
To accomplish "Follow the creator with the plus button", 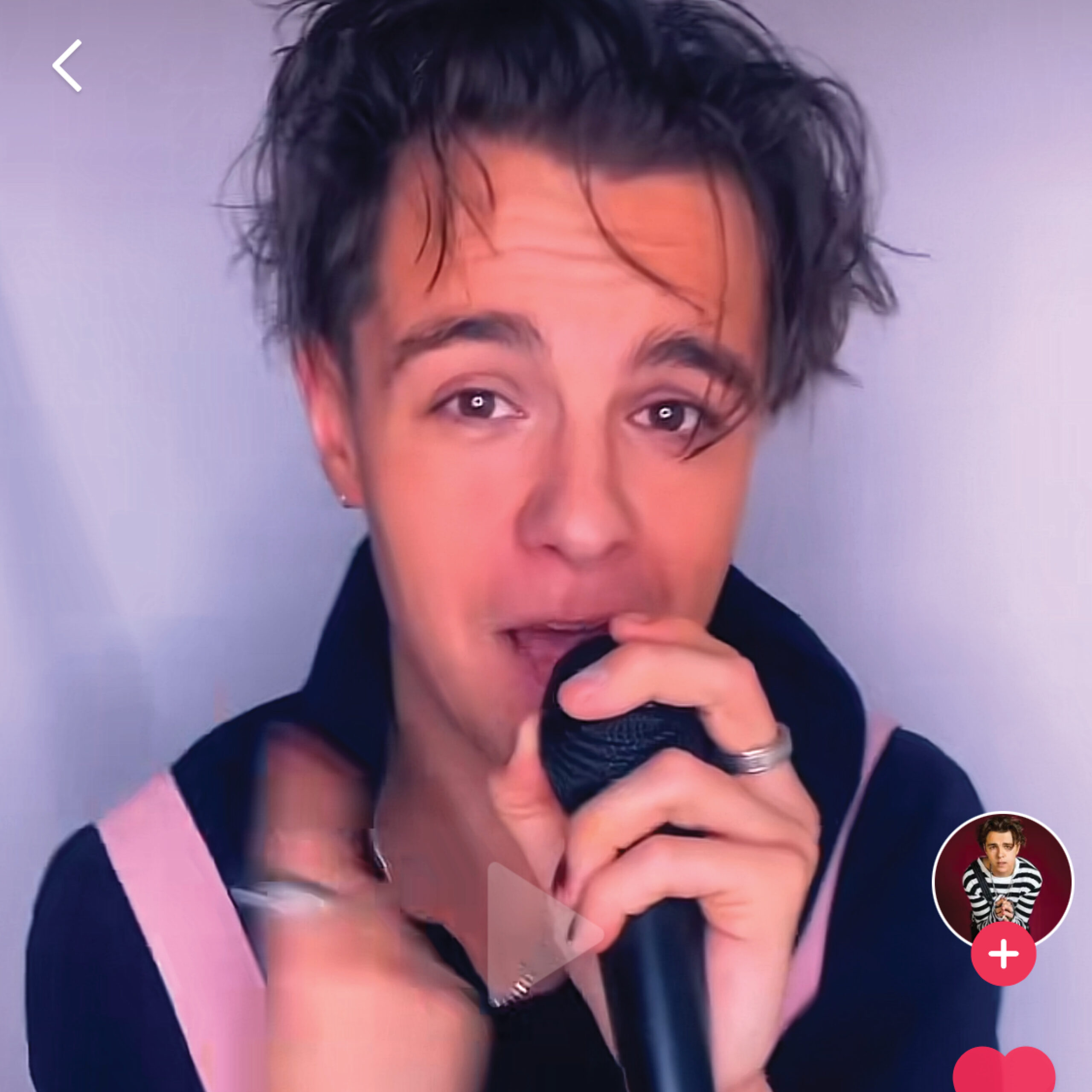I will pyautogui.click(x=1003, y=953).
